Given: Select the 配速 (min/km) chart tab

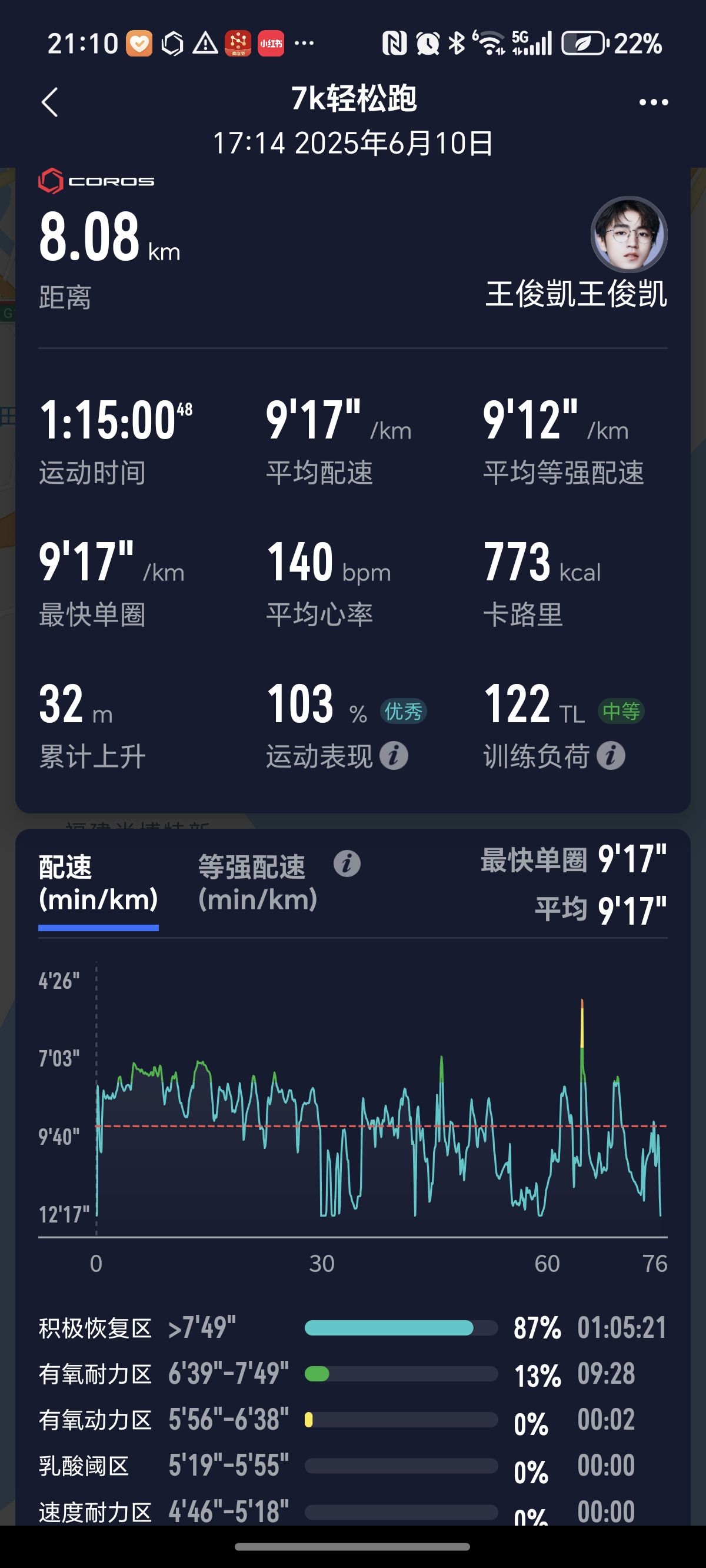Looking at the screenshot, I should point(98,883).
